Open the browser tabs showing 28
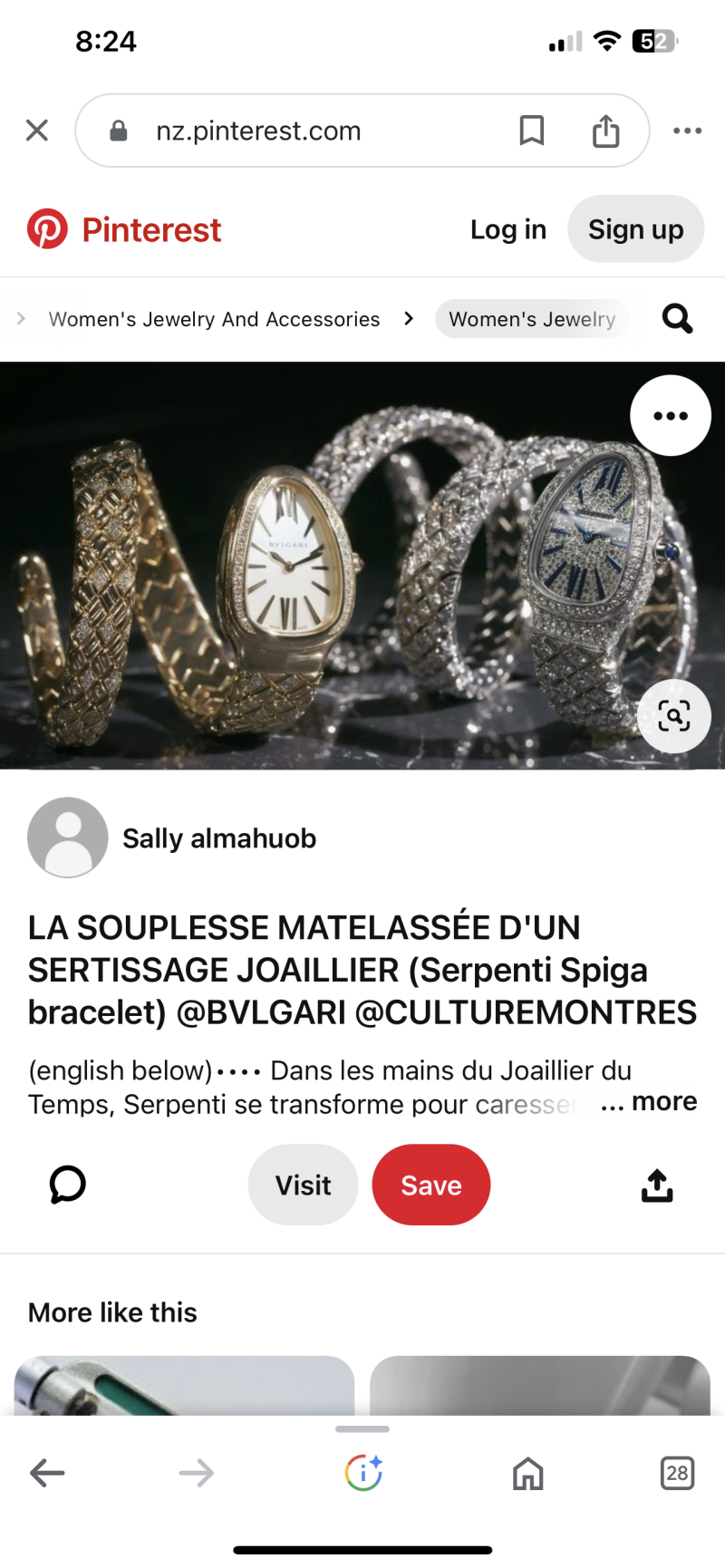 677,1473
